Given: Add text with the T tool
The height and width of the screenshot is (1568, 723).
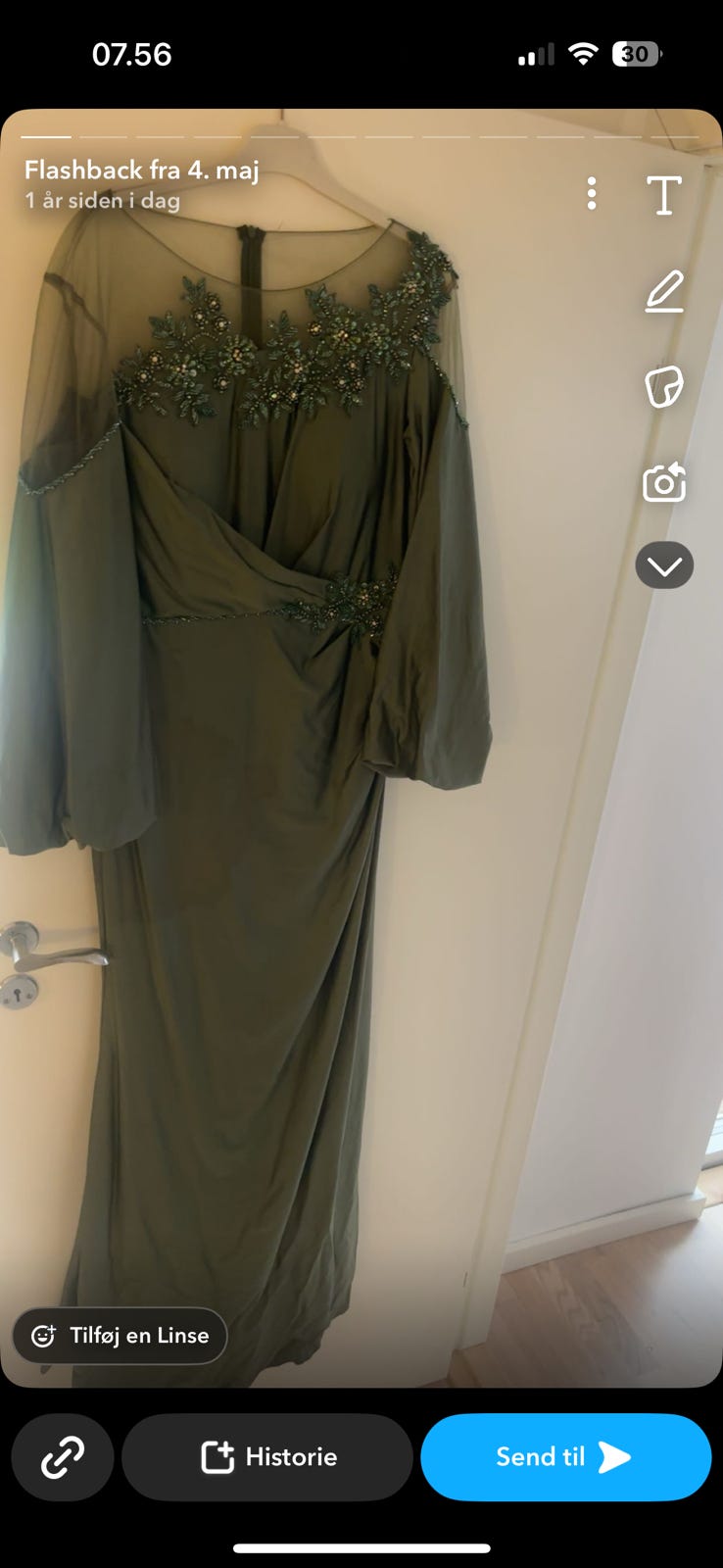Looking at the screenshot, I should click(664, 195).
